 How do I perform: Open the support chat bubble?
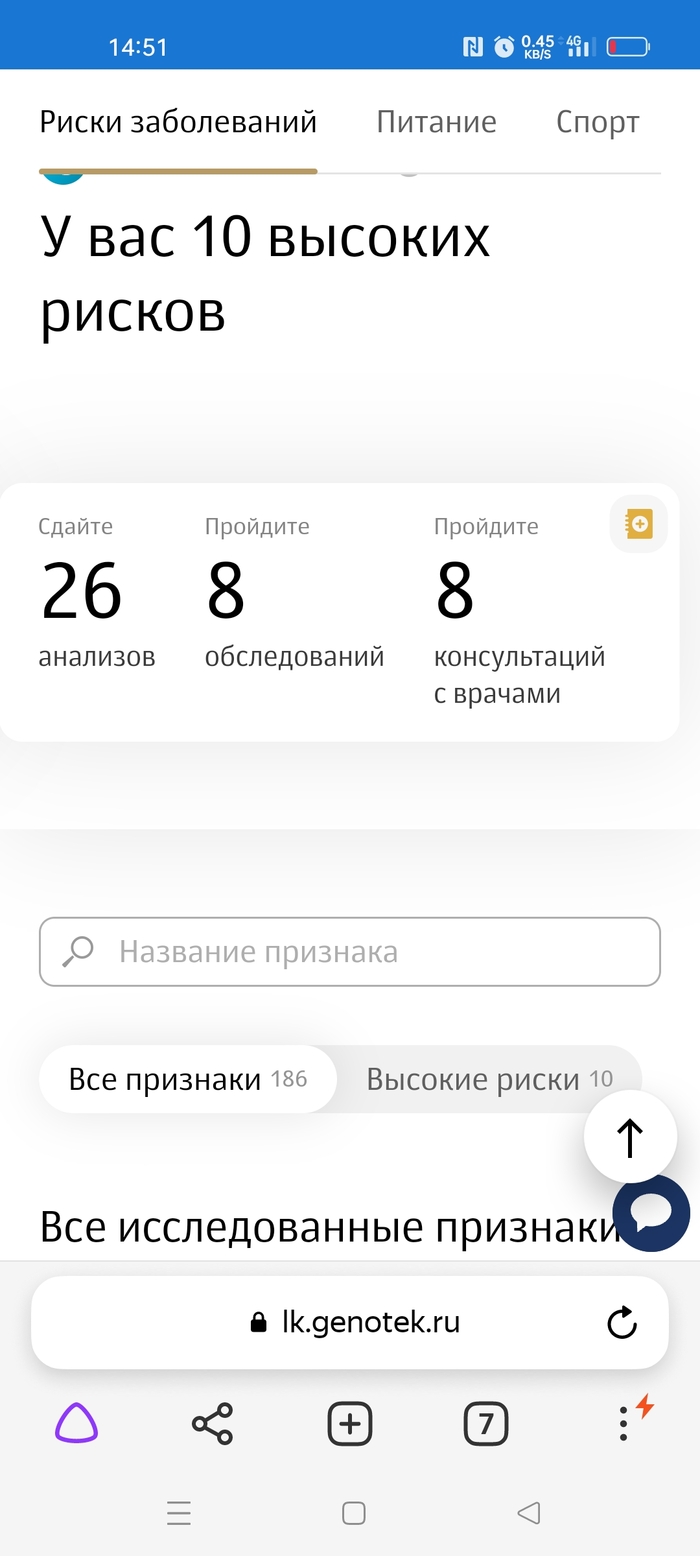point(651,1213)
